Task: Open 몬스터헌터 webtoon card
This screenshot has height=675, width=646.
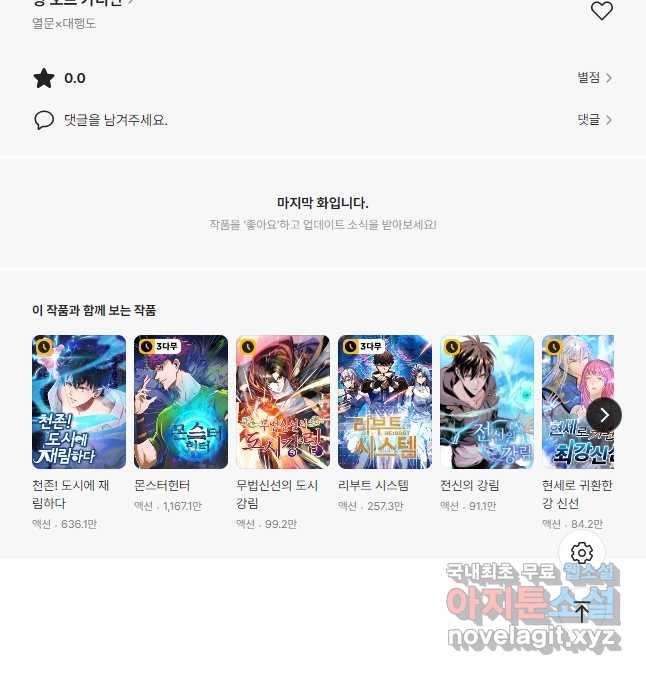Action: (181, 402)
